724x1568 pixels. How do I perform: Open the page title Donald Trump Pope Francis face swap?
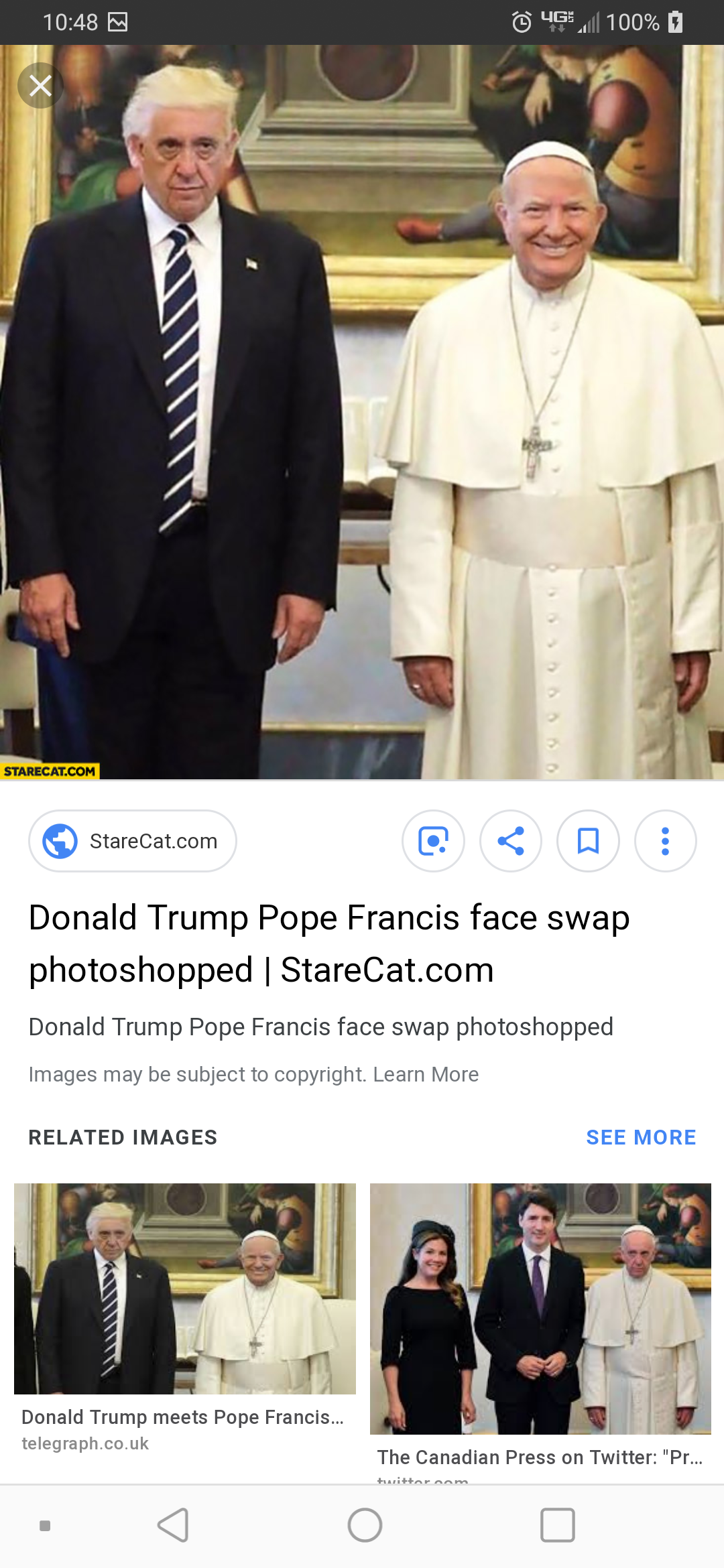tap(328, 943)
